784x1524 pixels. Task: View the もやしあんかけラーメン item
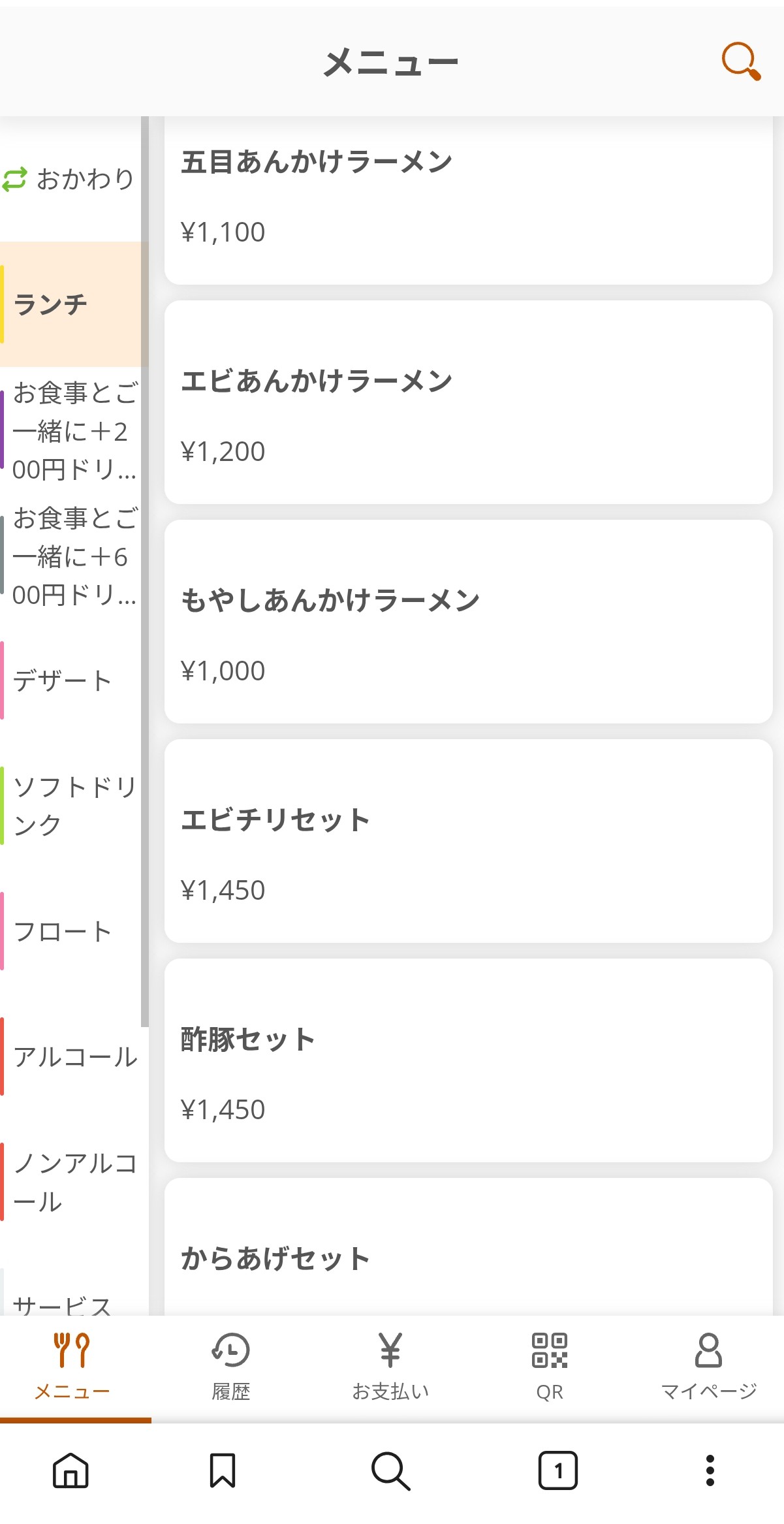(468, 622)
